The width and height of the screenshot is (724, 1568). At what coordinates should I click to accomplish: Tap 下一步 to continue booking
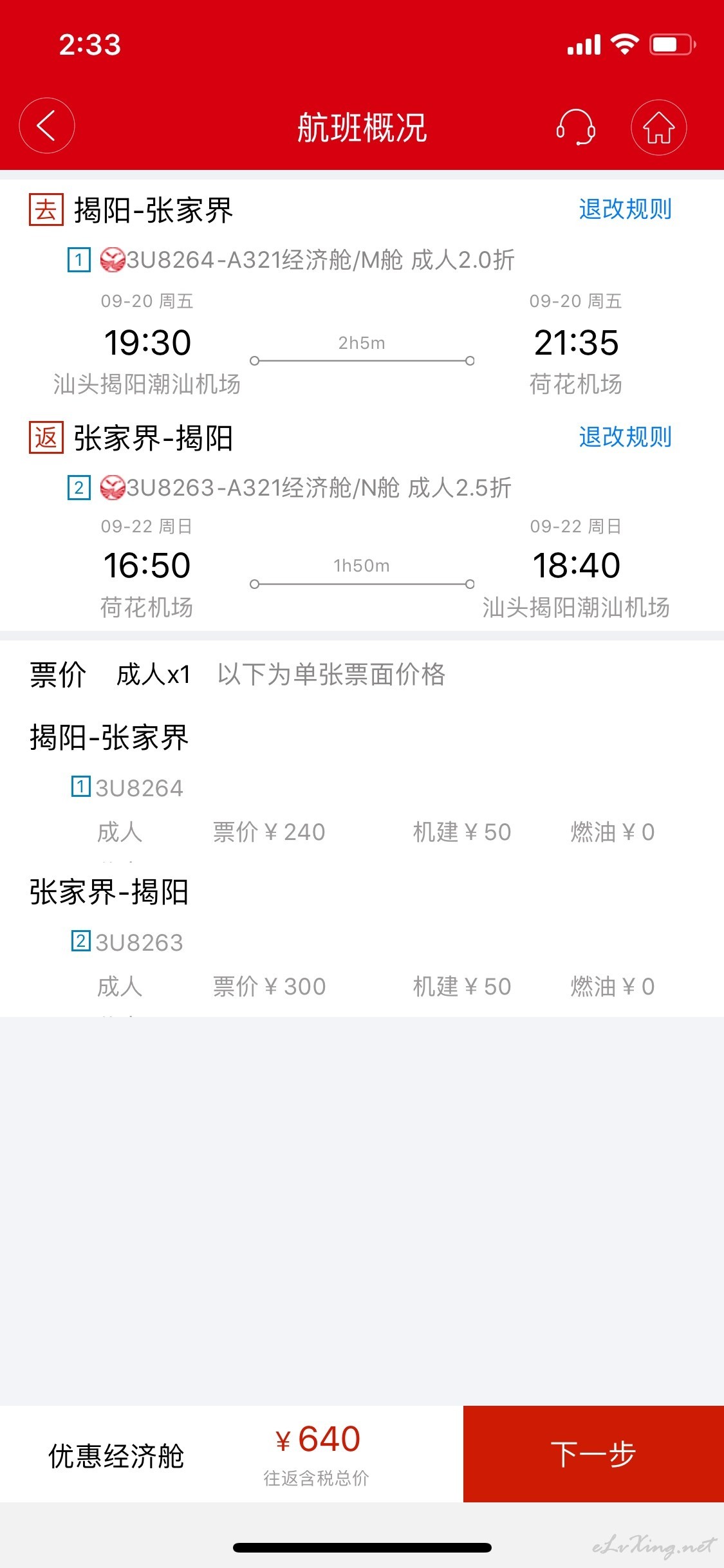point(593,1454)
